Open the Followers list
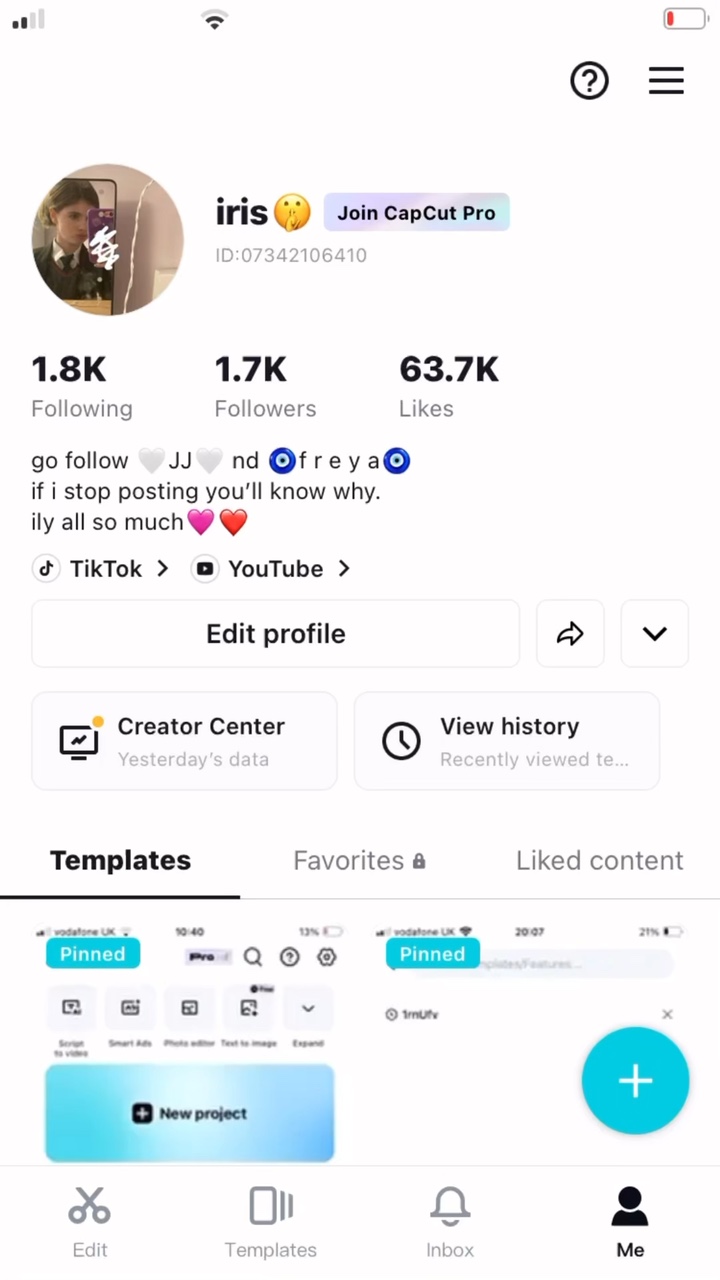720x1280 pixels. tap(265, 385)
